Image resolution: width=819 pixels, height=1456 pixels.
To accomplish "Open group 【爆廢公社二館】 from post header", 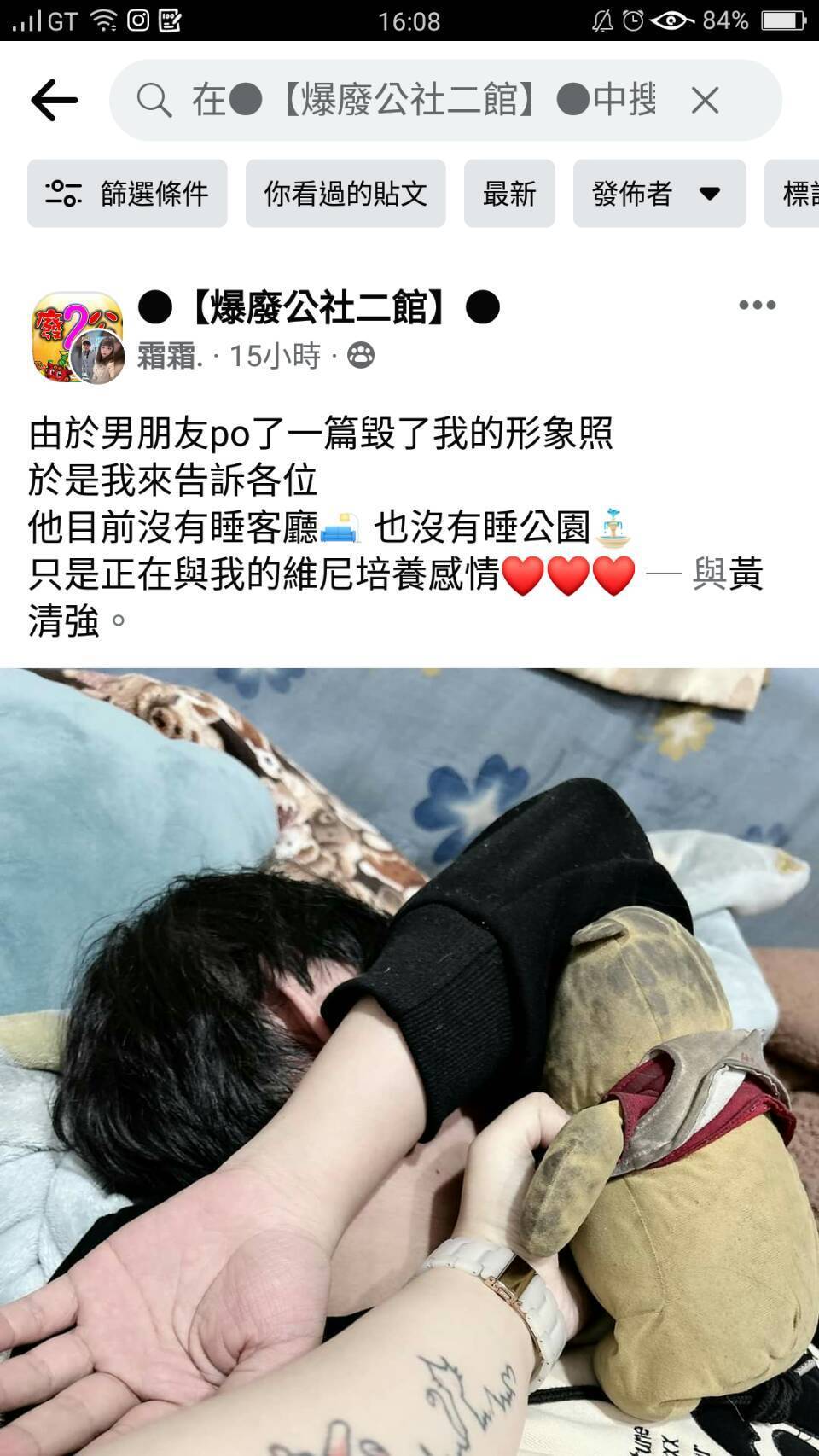I will point(317,307).
